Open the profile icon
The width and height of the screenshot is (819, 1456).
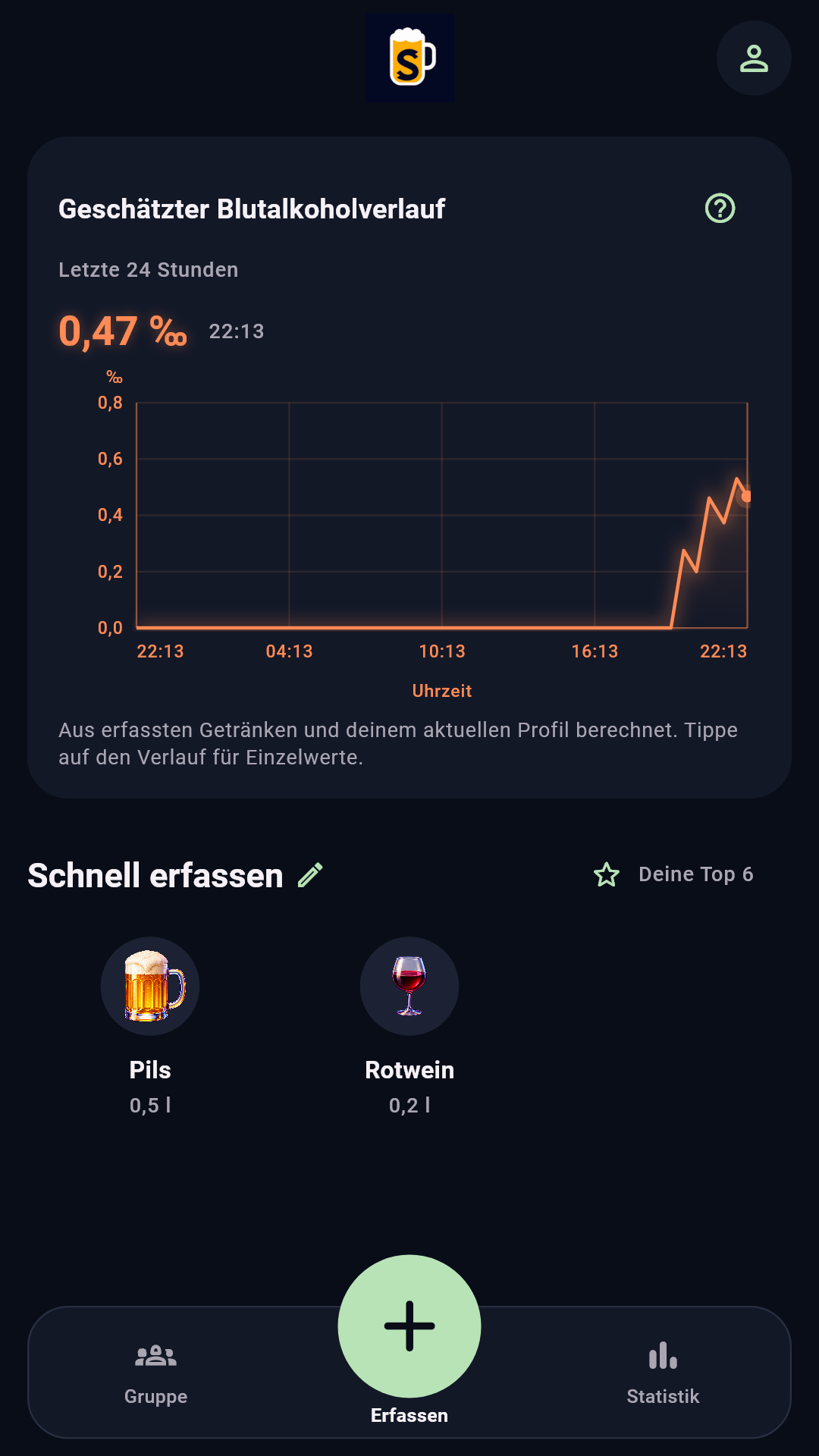[x=754, y=58]
